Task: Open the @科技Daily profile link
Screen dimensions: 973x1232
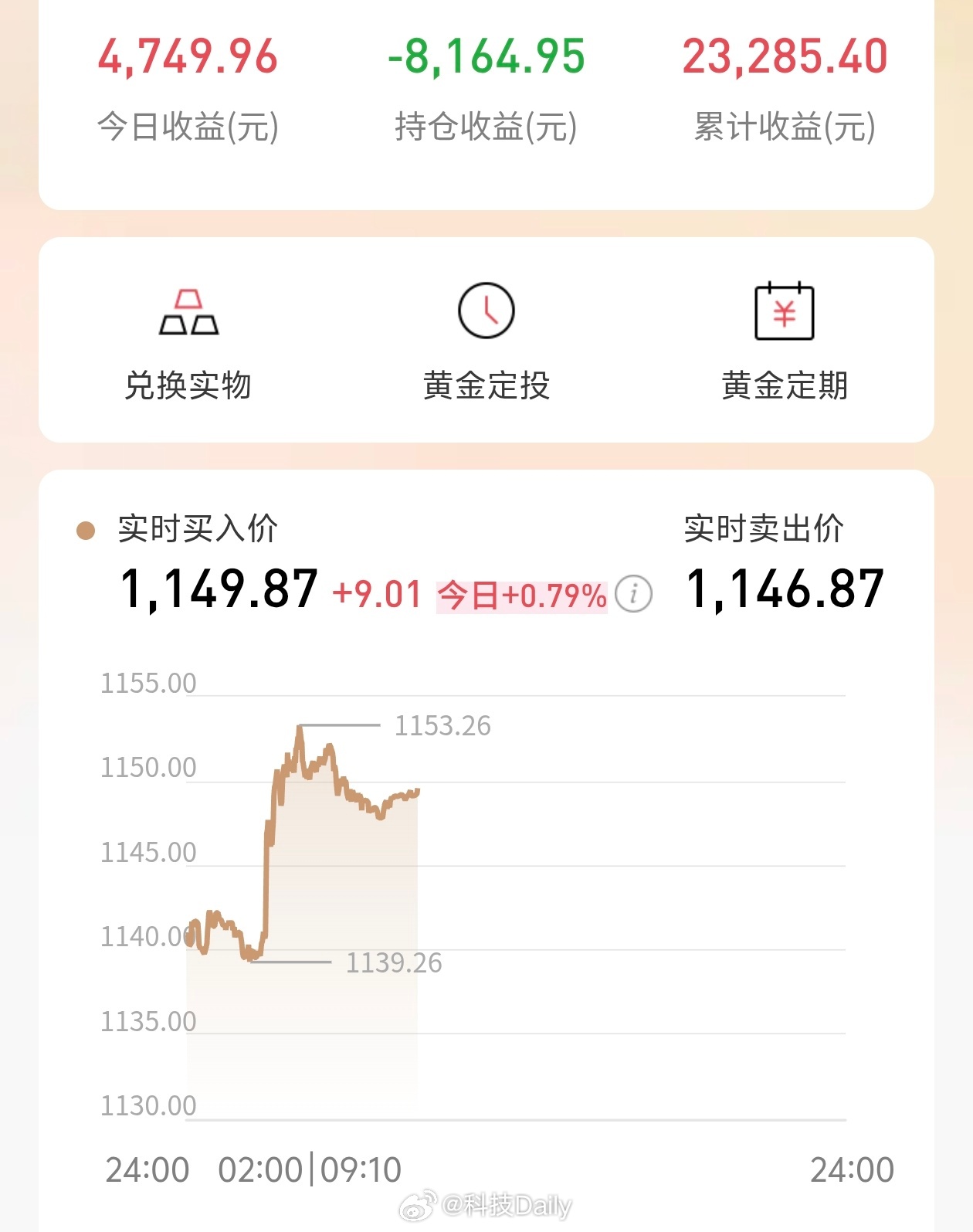Action: pos(506,1203)
